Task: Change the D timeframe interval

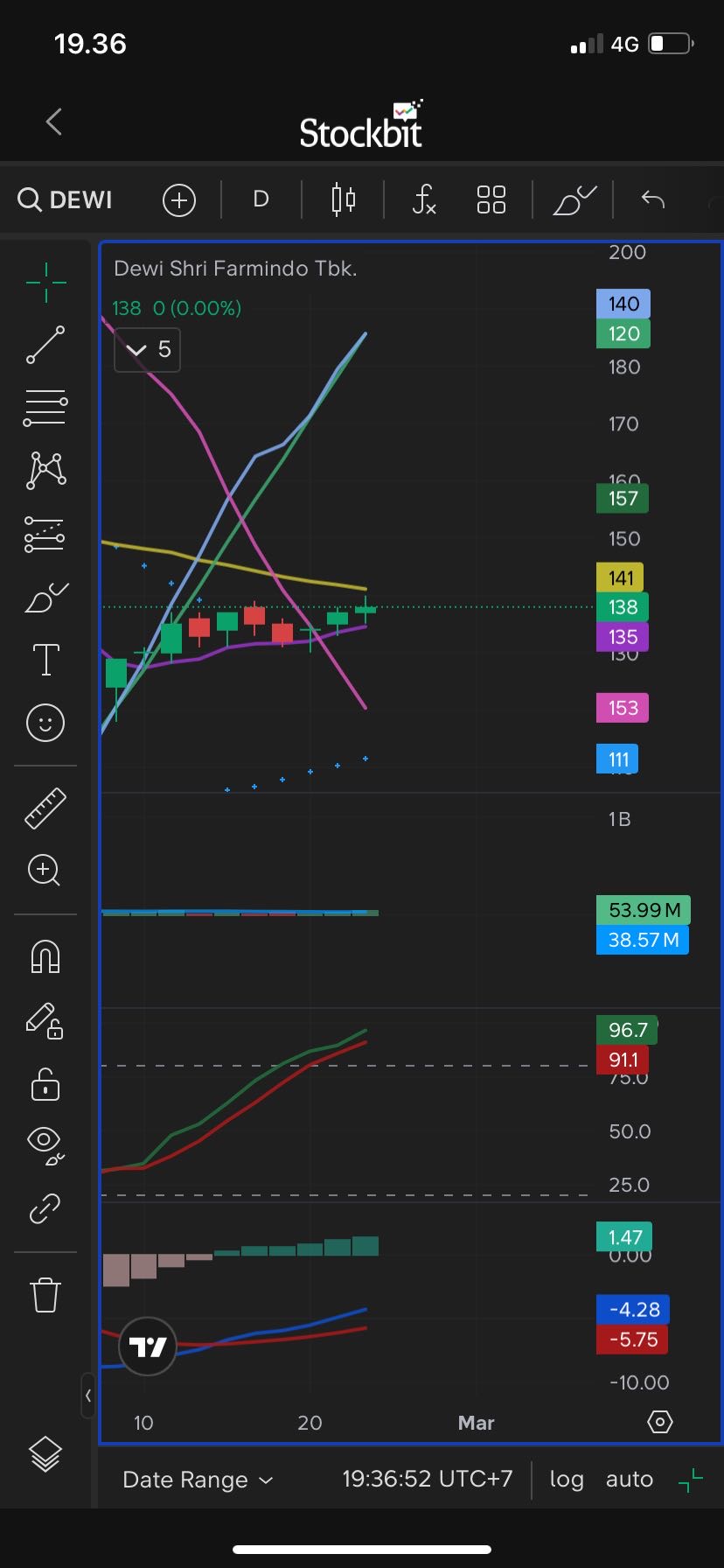Action: pos(261,199)
